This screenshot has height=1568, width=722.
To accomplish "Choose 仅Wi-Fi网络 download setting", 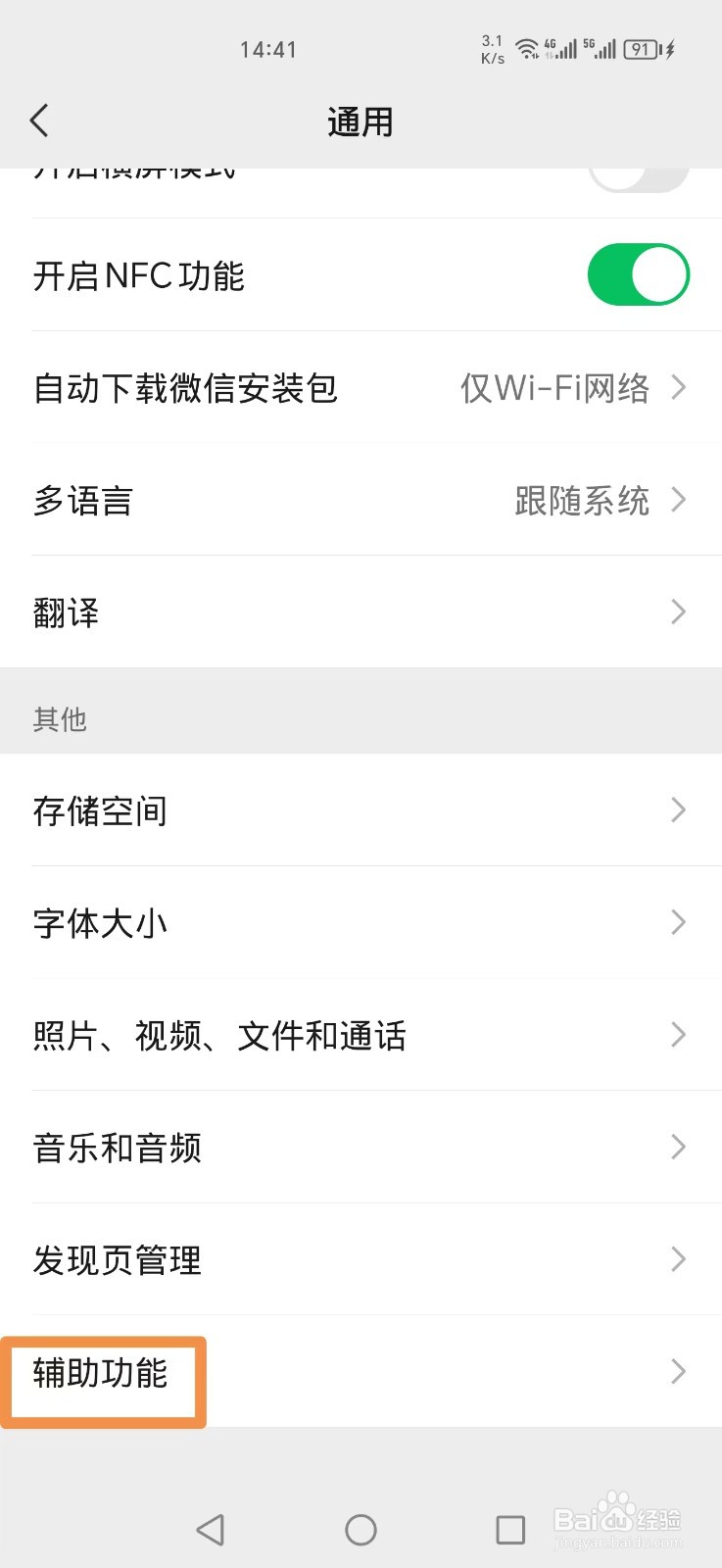I will (554, 388).
